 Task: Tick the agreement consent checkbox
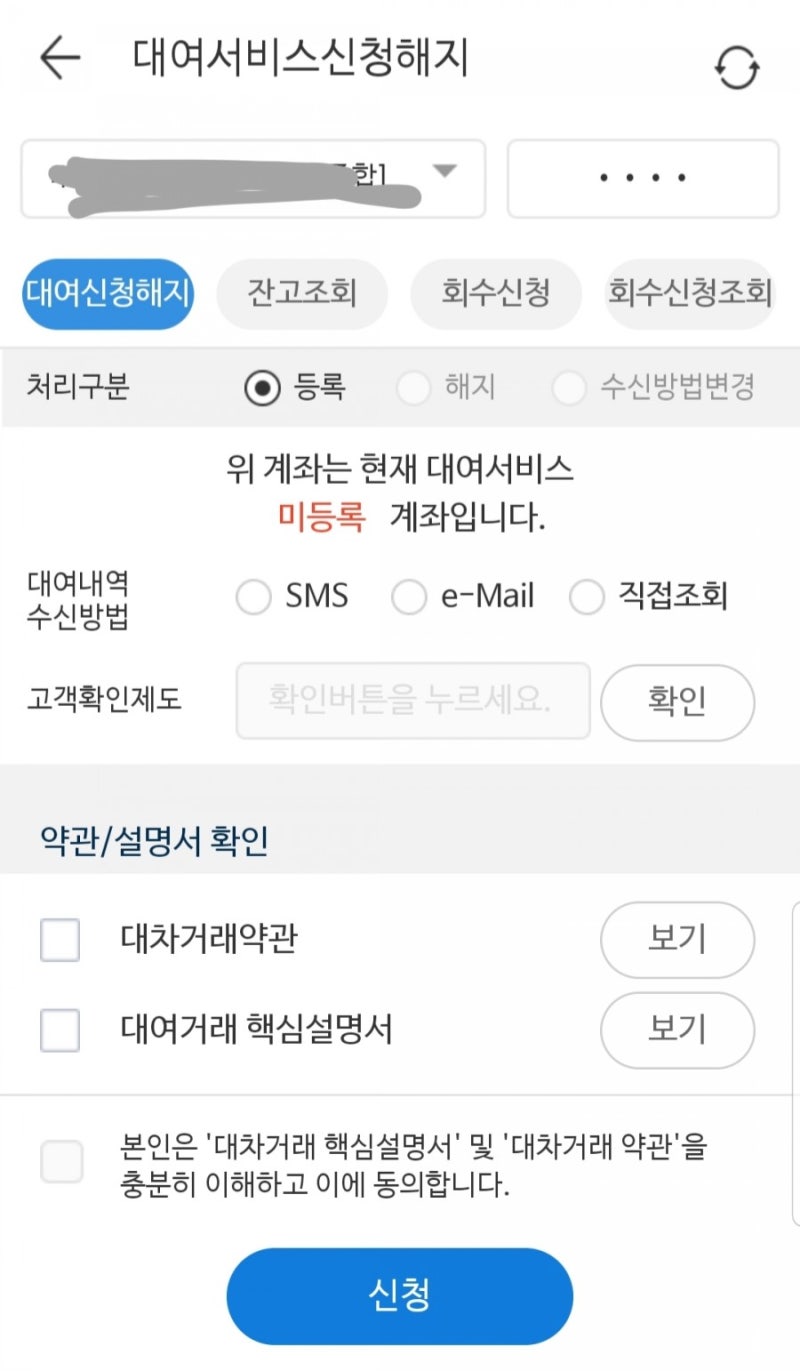click(61, 1162)
